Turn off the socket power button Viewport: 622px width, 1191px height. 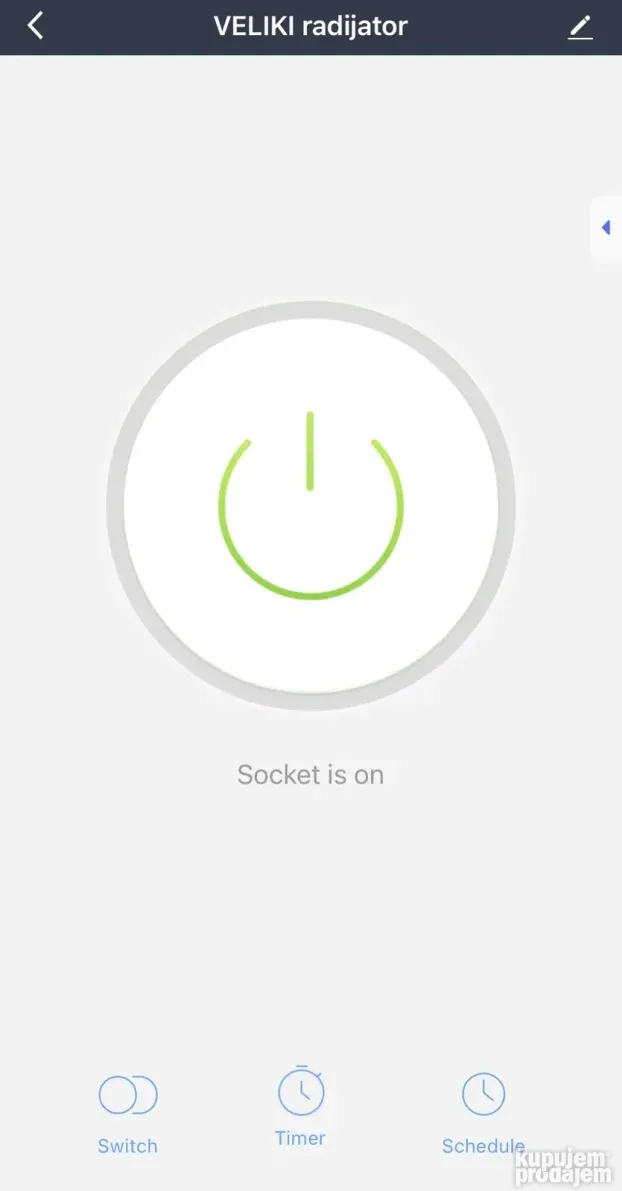pos(311,506)
